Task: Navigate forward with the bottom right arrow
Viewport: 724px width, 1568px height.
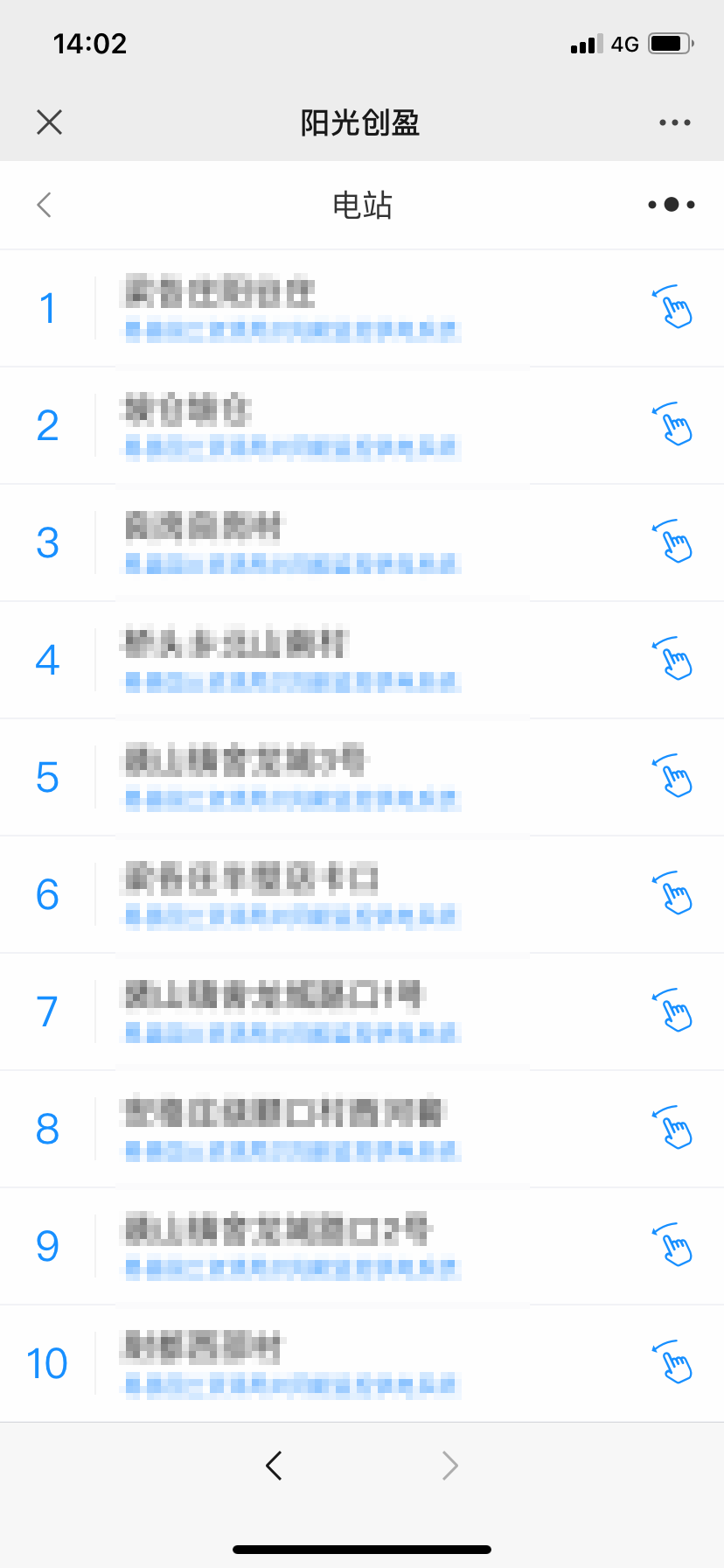Action: (x=449, y=1465)
